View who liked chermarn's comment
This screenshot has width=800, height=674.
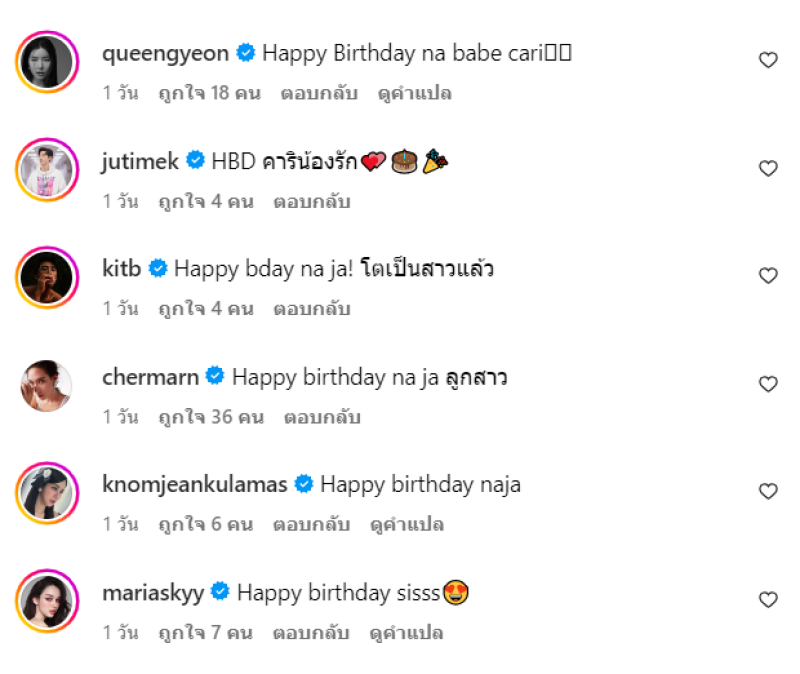[x=210, y=417]
